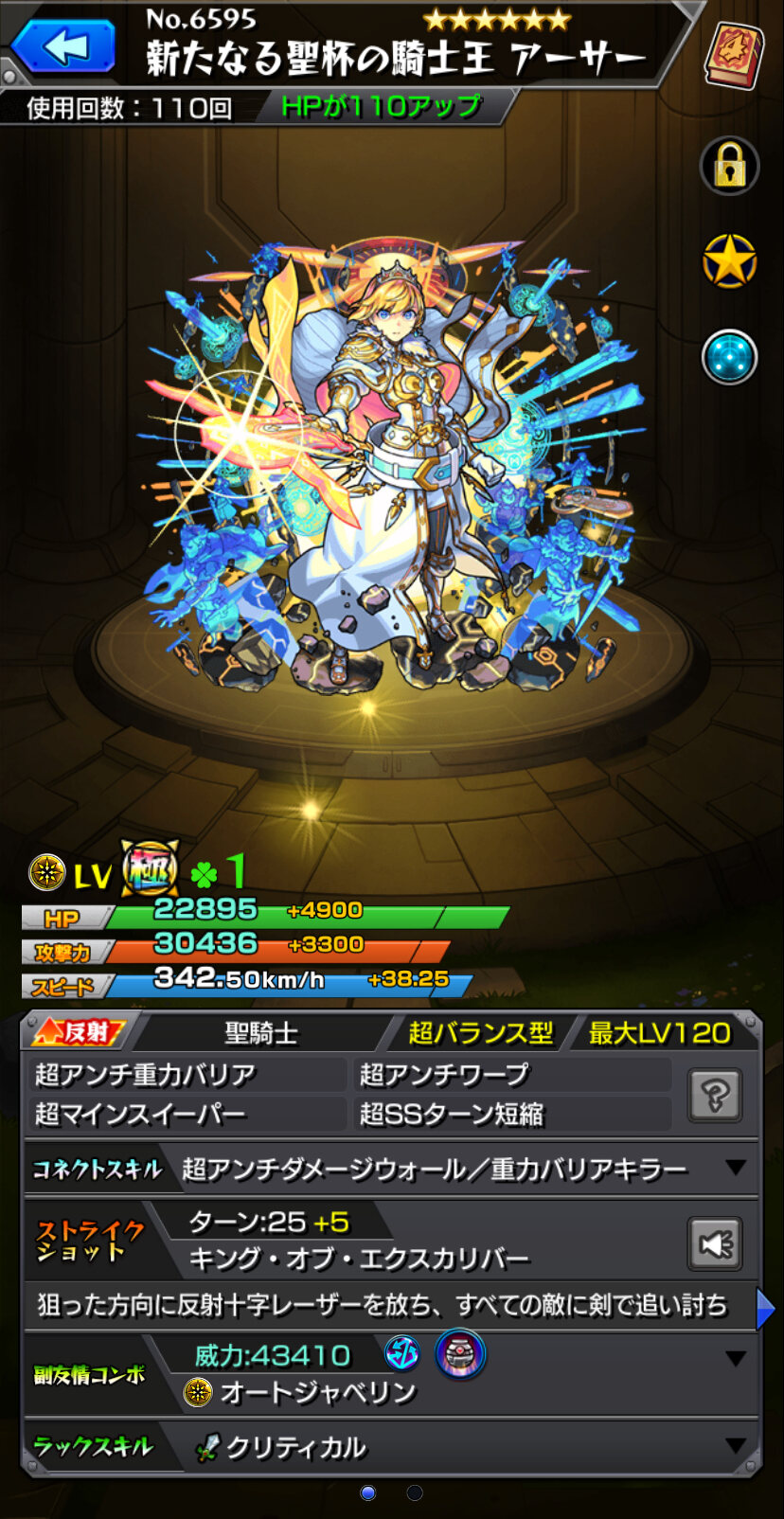Toggle the padlock lock icon
Screen dimensions: 784x1519
[x=729, y=167]
